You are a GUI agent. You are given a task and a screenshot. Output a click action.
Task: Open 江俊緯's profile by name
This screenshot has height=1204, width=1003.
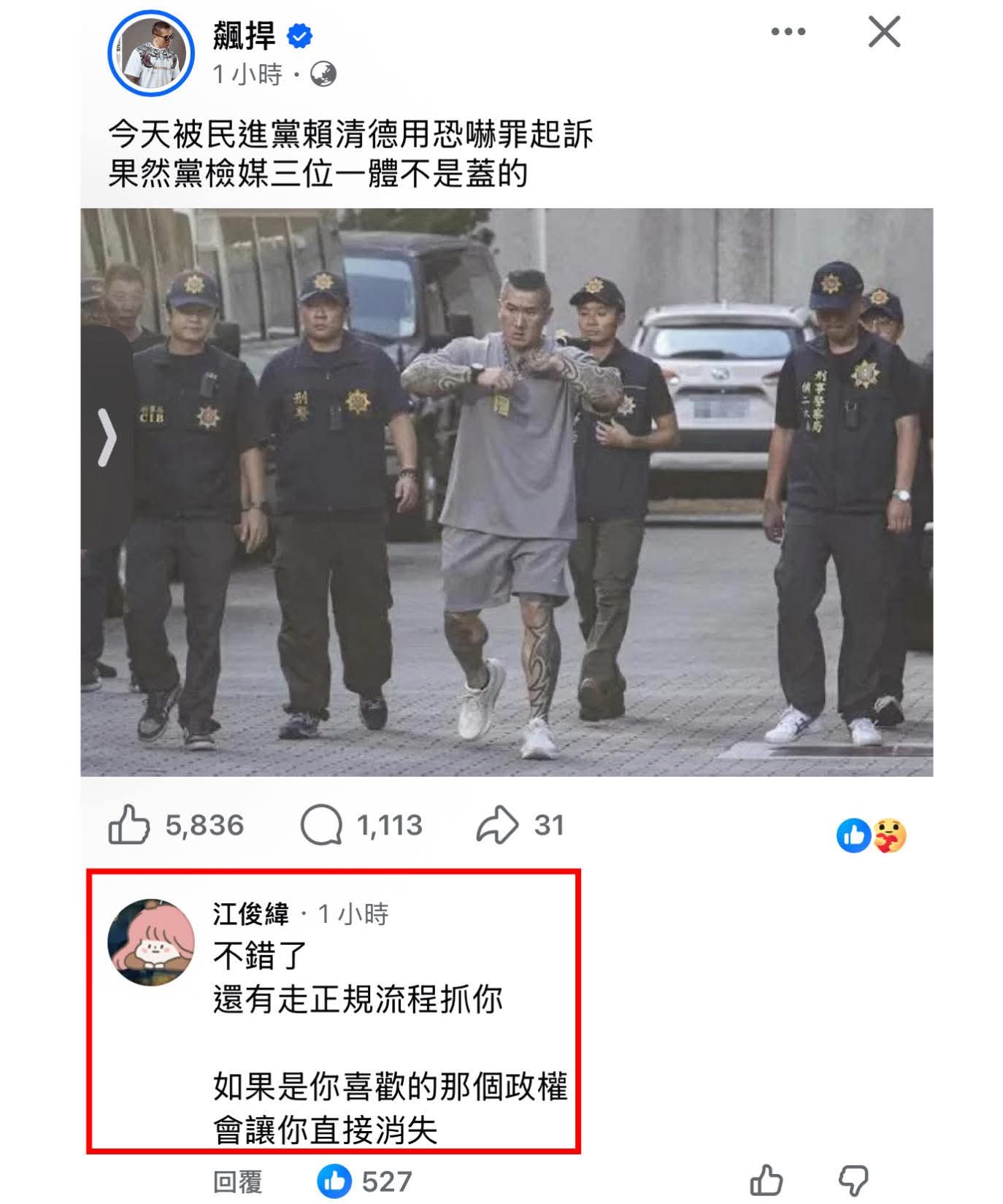click(x=250, y=914)
